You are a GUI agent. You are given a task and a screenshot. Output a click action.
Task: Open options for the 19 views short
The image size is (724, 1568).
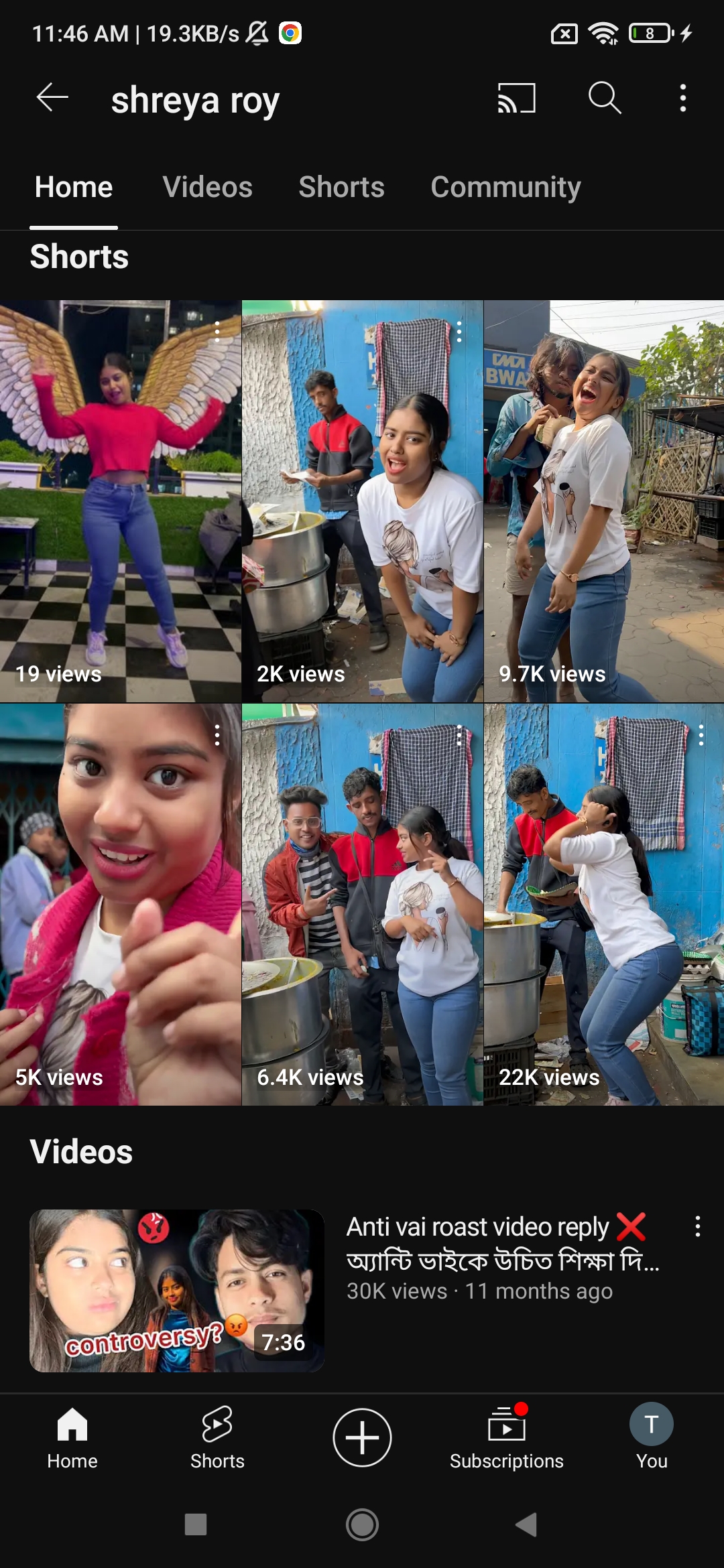217,332
